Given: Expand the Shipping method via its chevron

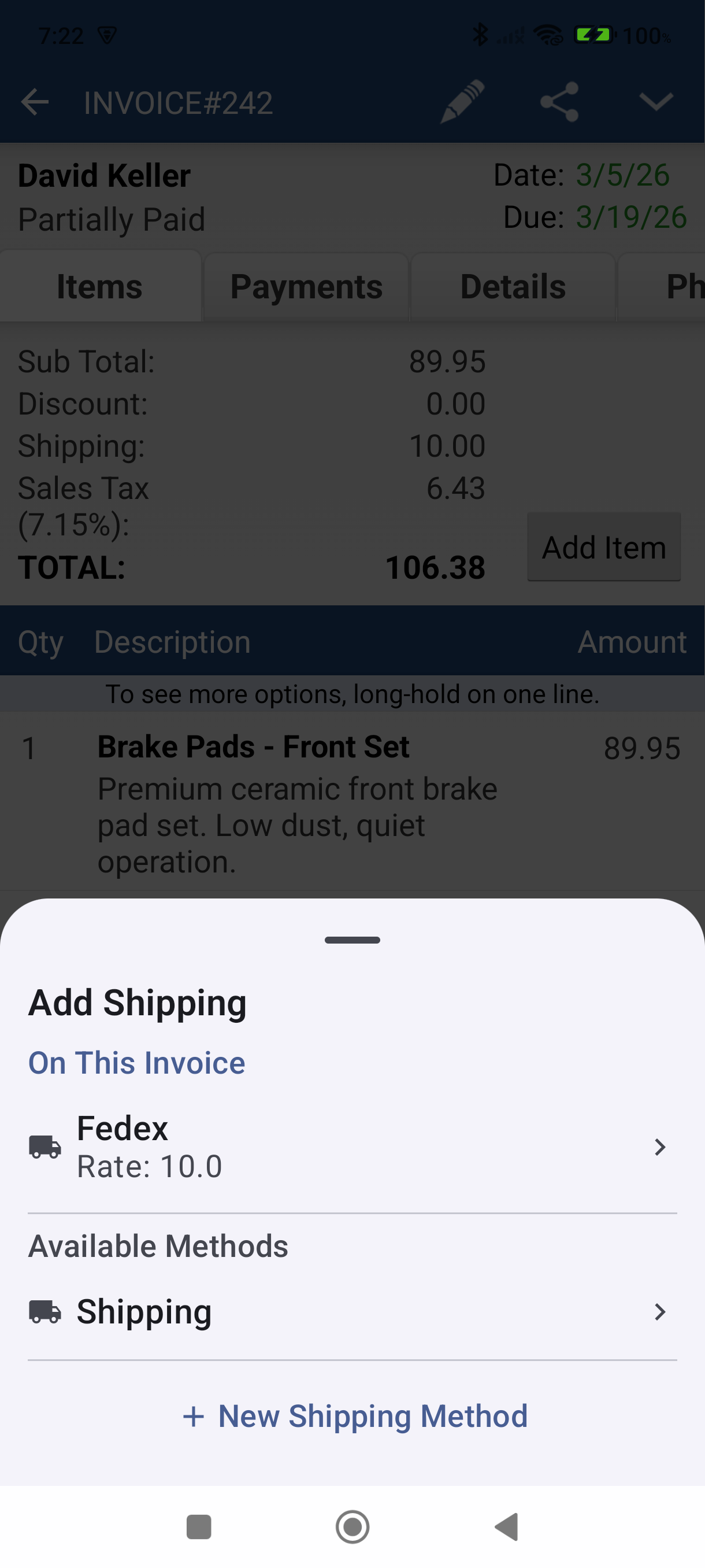Looking at the screenshot, I should tap(661, 1312).
